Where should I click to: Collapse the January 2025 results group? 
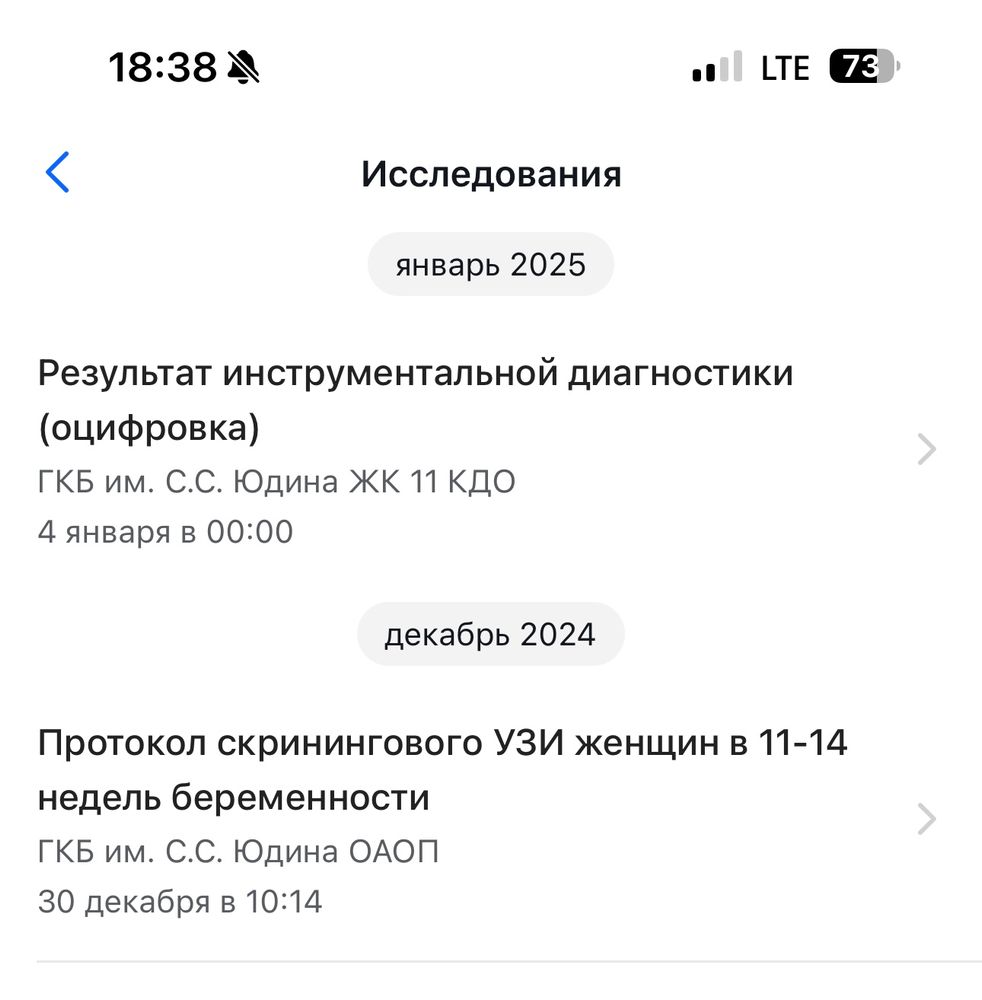(490, 263)
